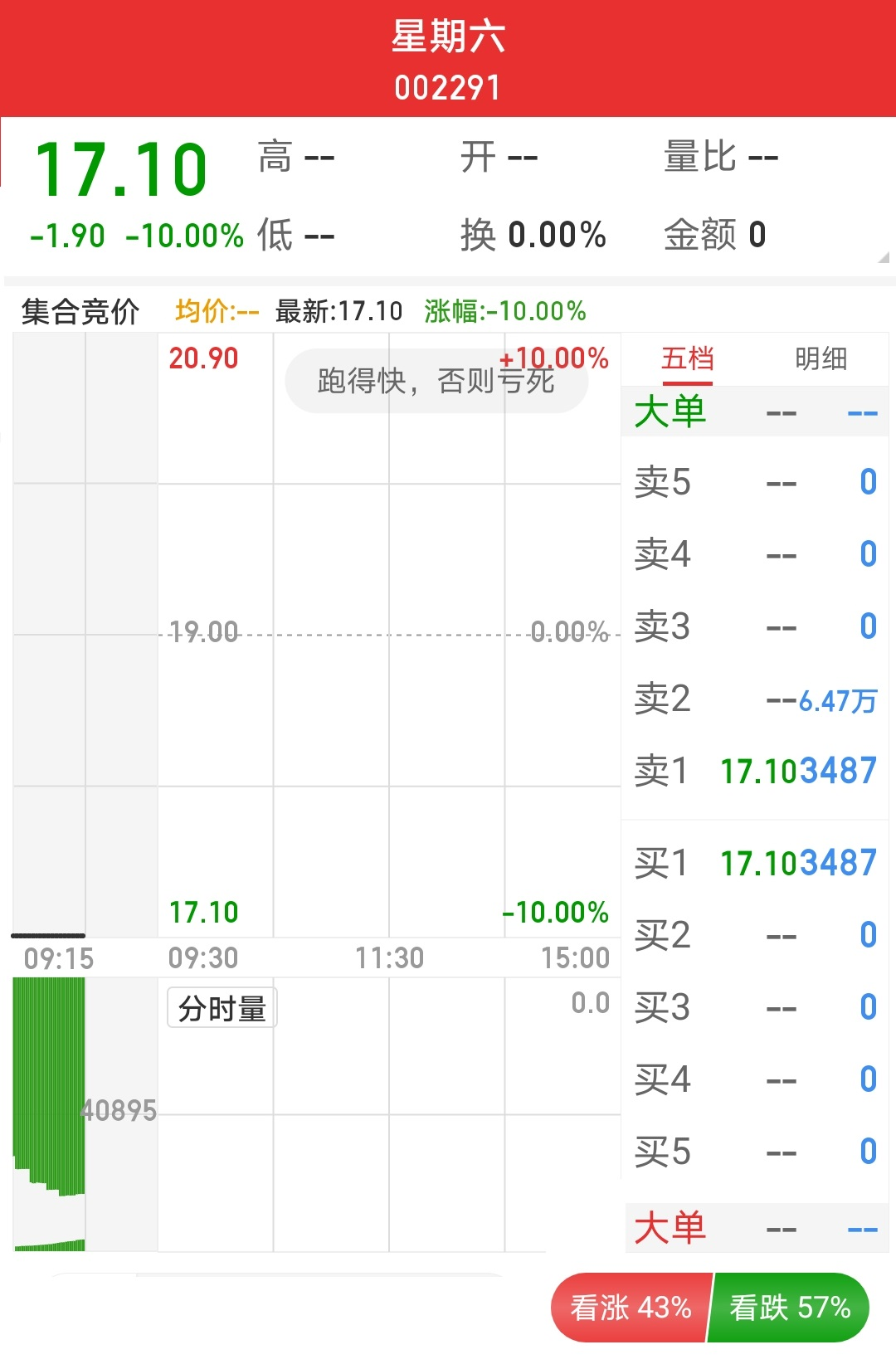The height and width of the screenshot is (1364, 896).
Task: Tap the 分时量 indicator label
Action: click(222, 1008)
